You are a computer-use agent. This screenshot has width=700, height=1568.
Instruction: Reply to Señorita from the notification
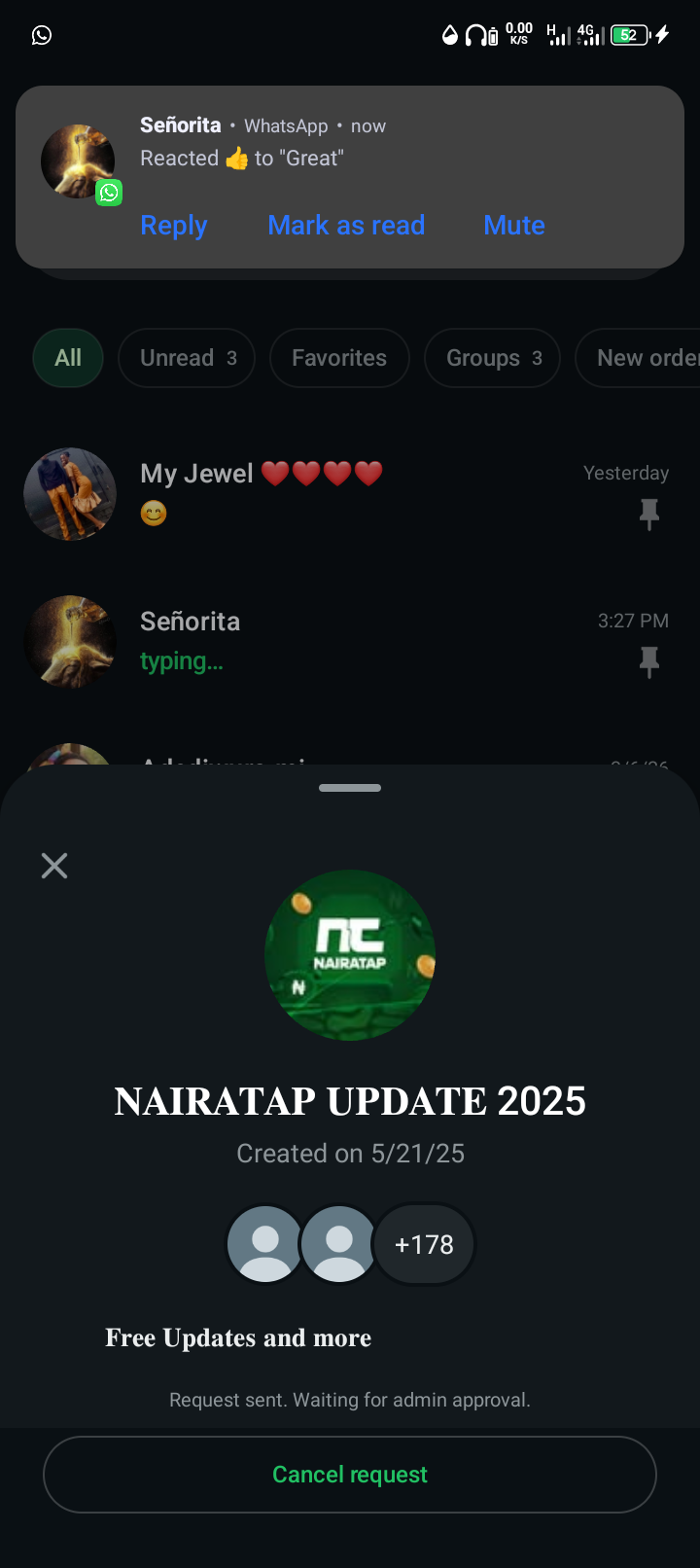tap(174, 226)
